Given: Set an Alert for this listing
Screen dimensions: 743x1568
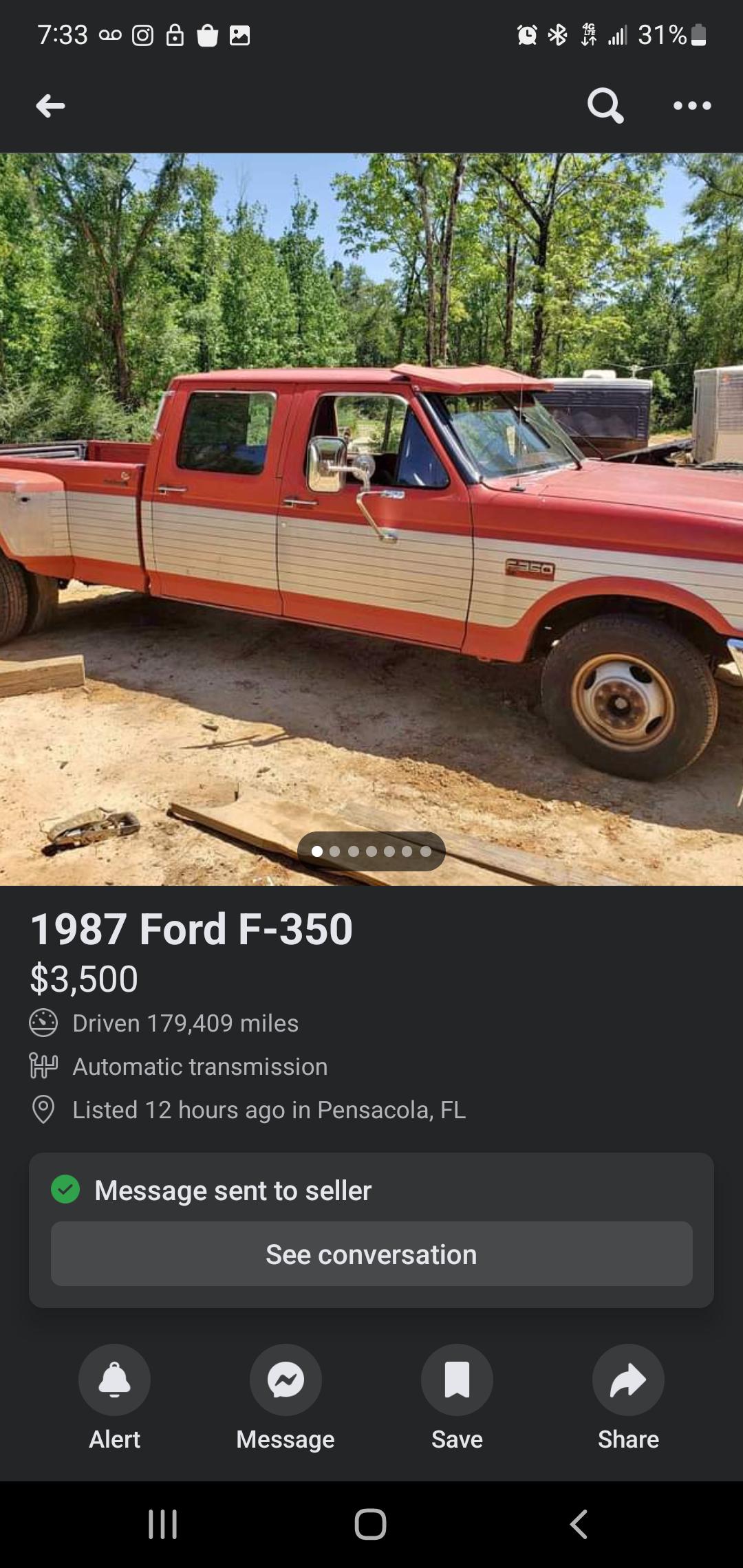Looking at the screenshot, I should tap(114, 1380).
